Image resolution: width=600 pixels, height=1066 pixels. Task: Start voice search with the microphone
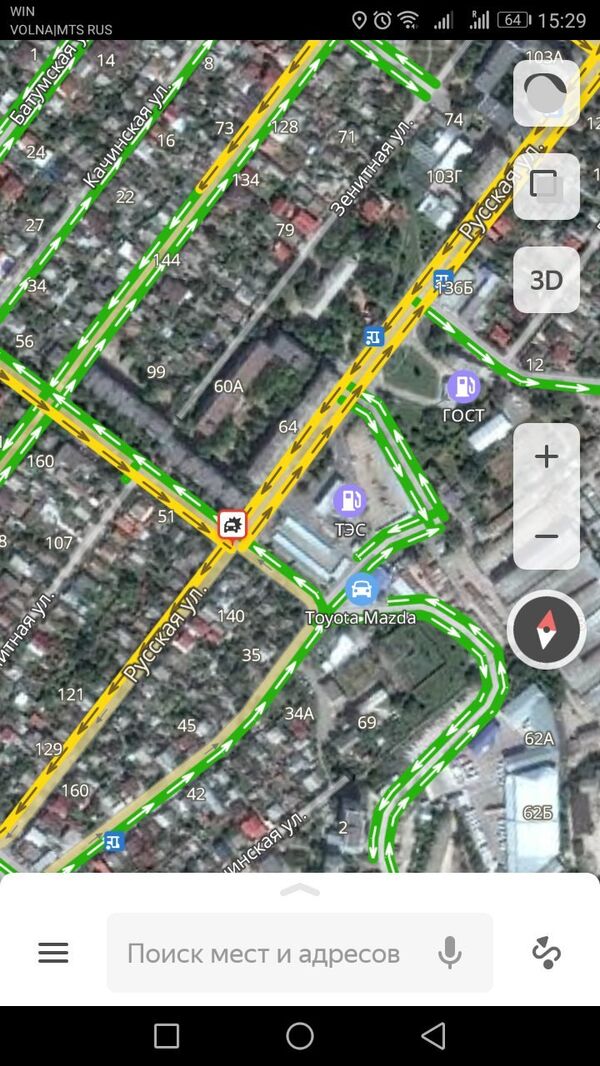pyautogui.click(x=450, y=953)
